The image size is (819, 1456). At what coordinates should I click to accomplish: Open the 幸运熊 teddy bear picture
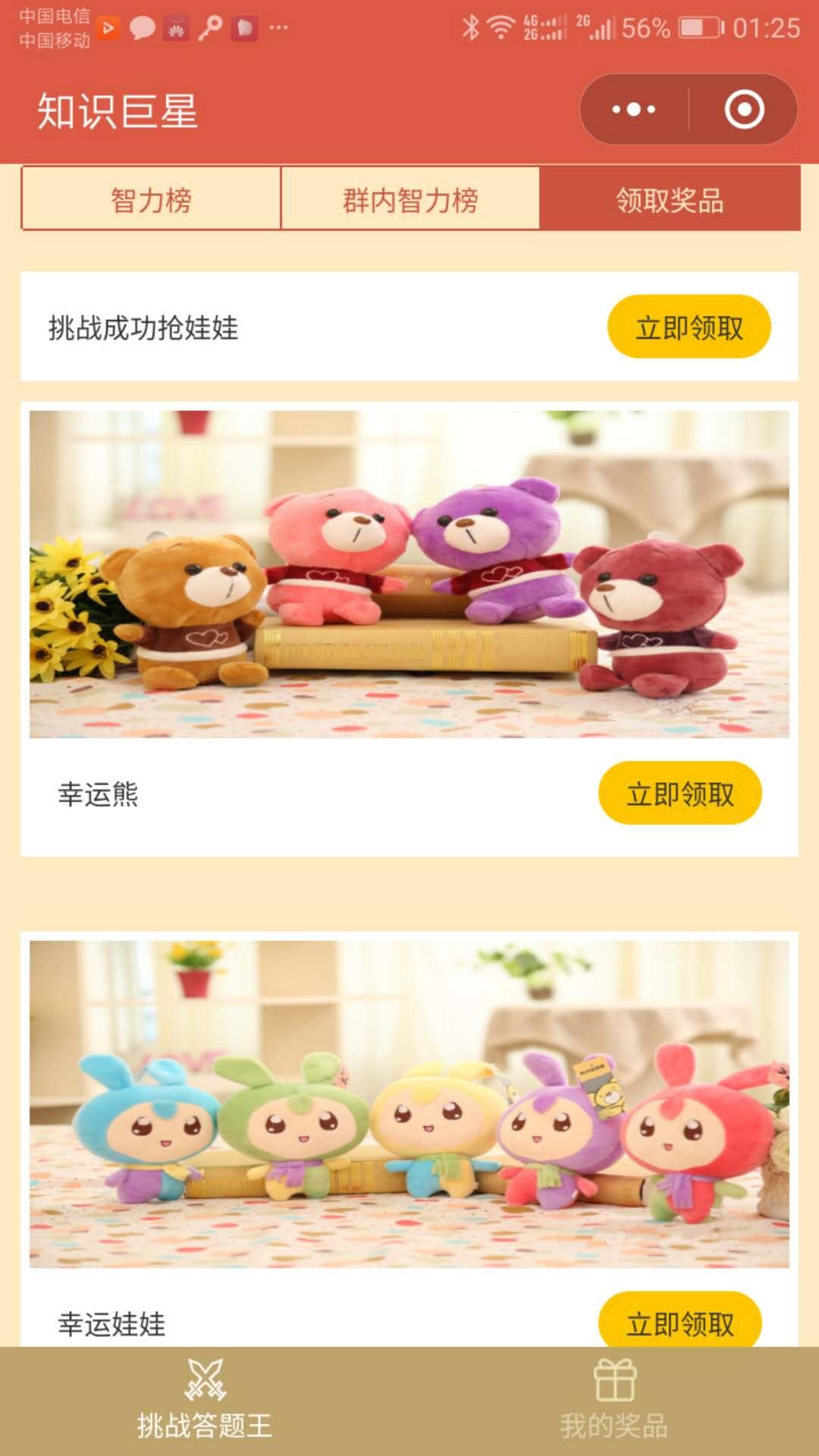coord(409,574)
